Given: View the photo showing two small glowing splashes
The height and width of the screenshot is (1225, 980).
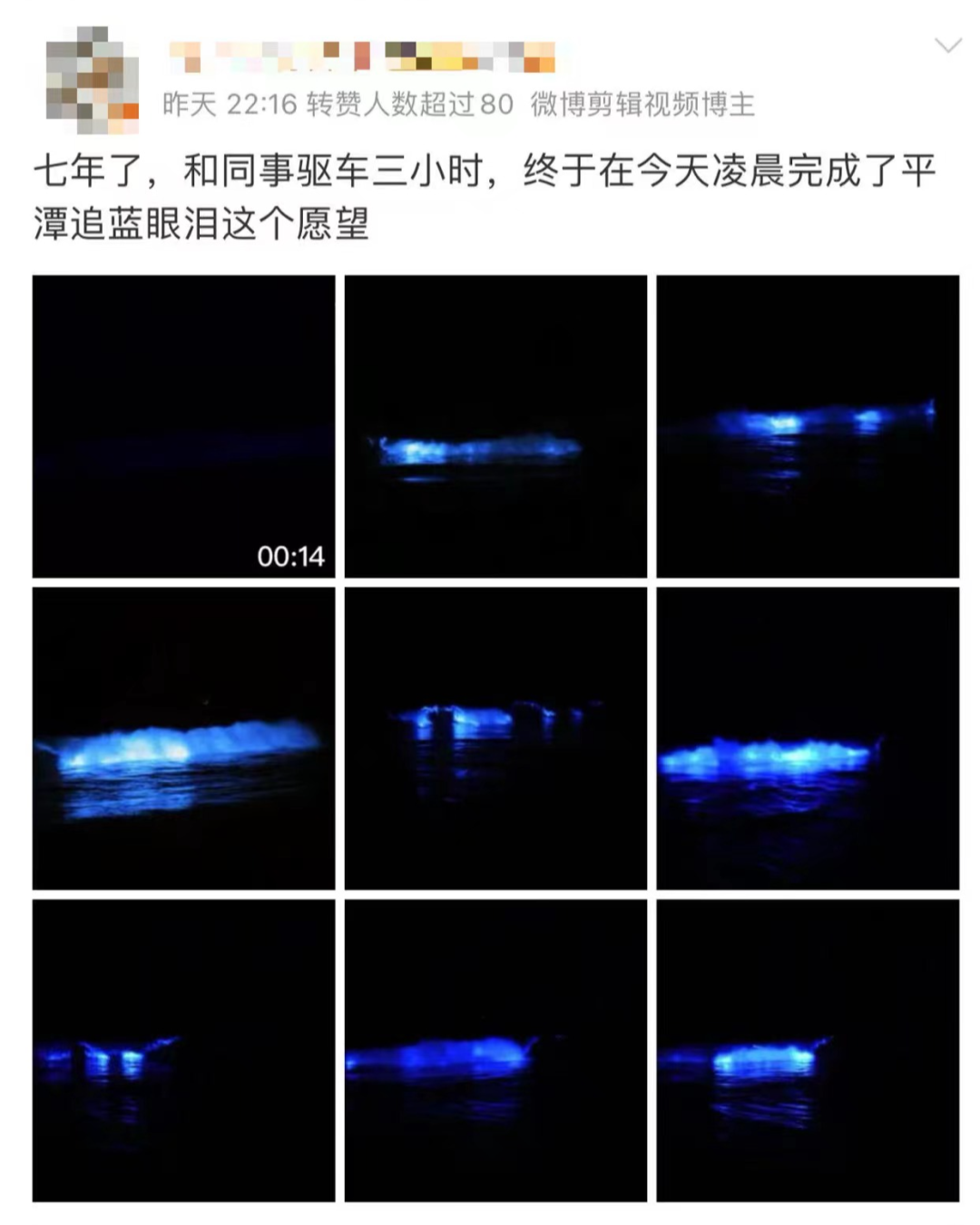Looking at the screenshot, I should click(183, 1051).
